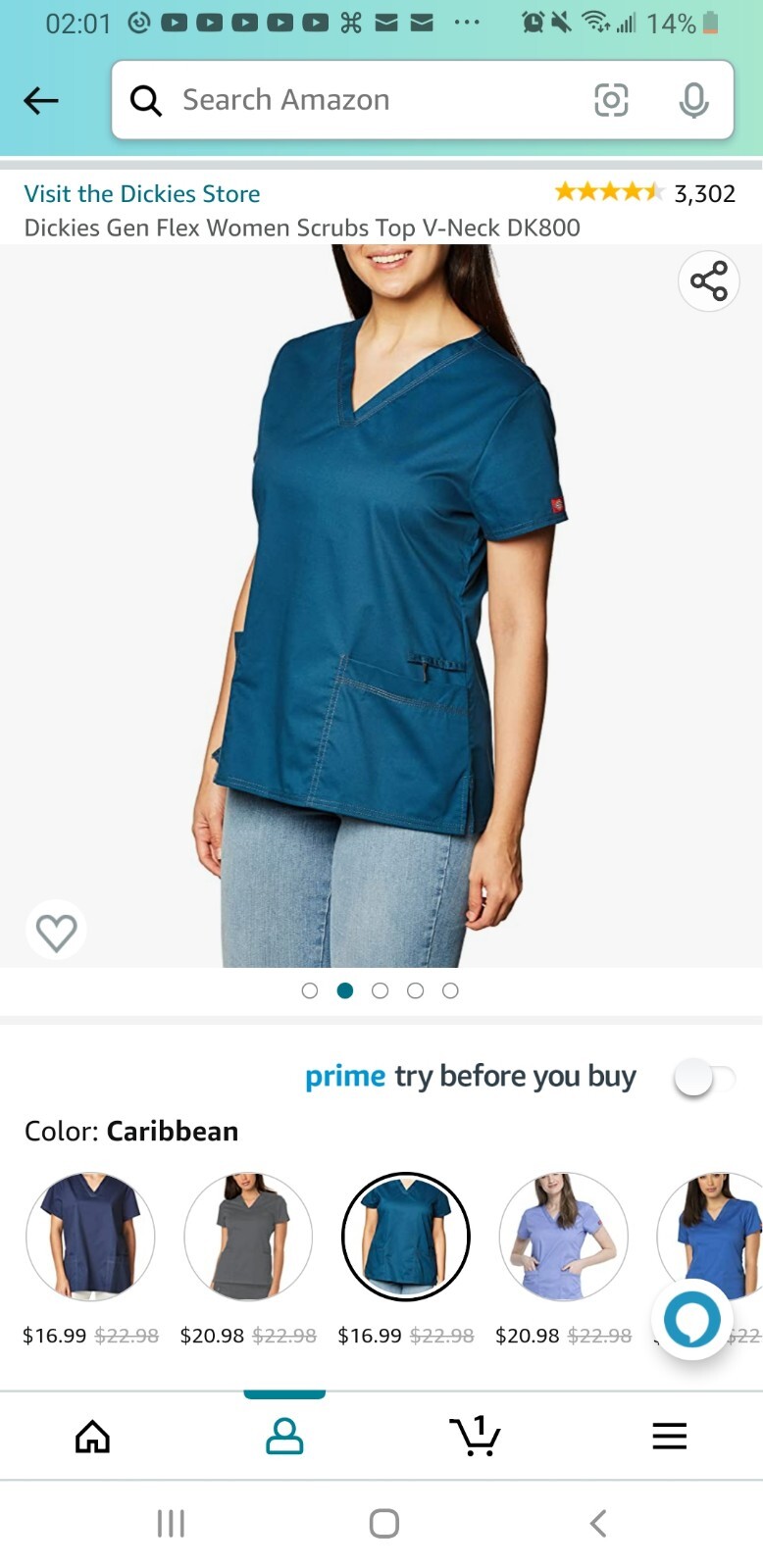
Task: Visit the Dickies Store link
Action: pyautogui.click(x=142, y=193)
